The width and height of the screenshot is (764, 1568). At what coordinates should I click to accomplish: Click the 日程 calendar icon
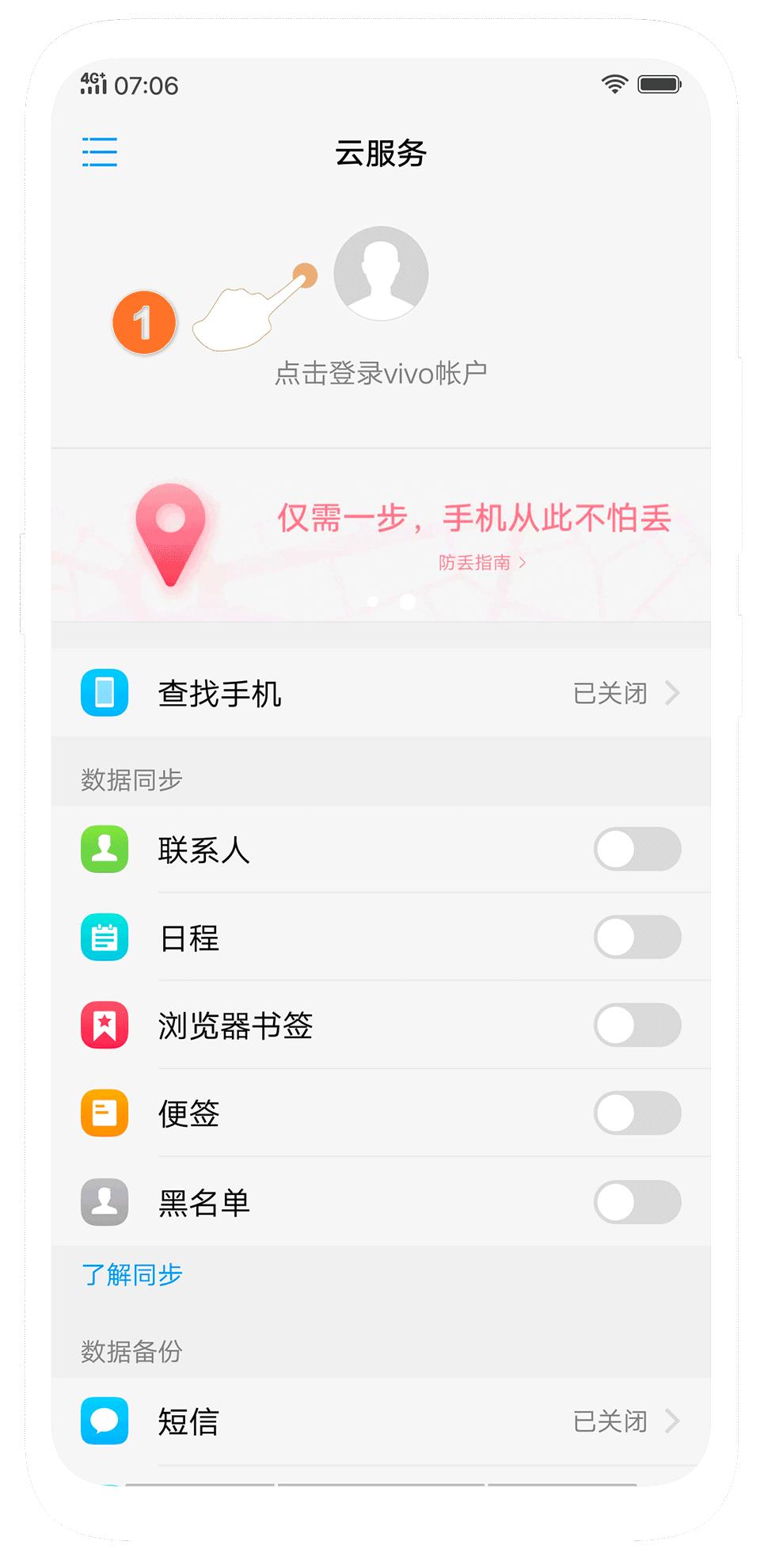click(104, 938)
